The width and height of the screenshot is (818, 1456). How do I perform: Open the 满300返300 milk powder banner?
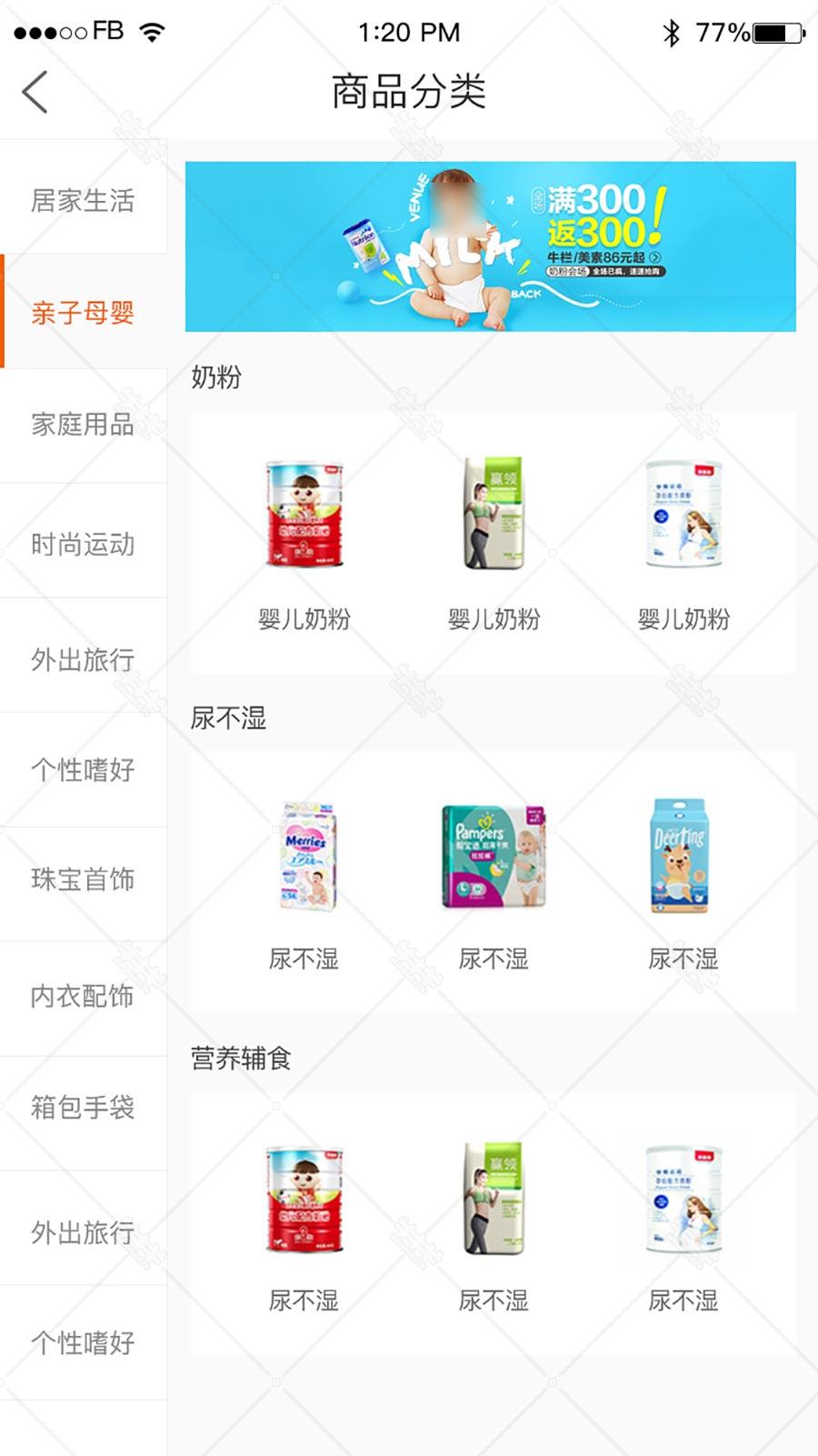point(491,246)
